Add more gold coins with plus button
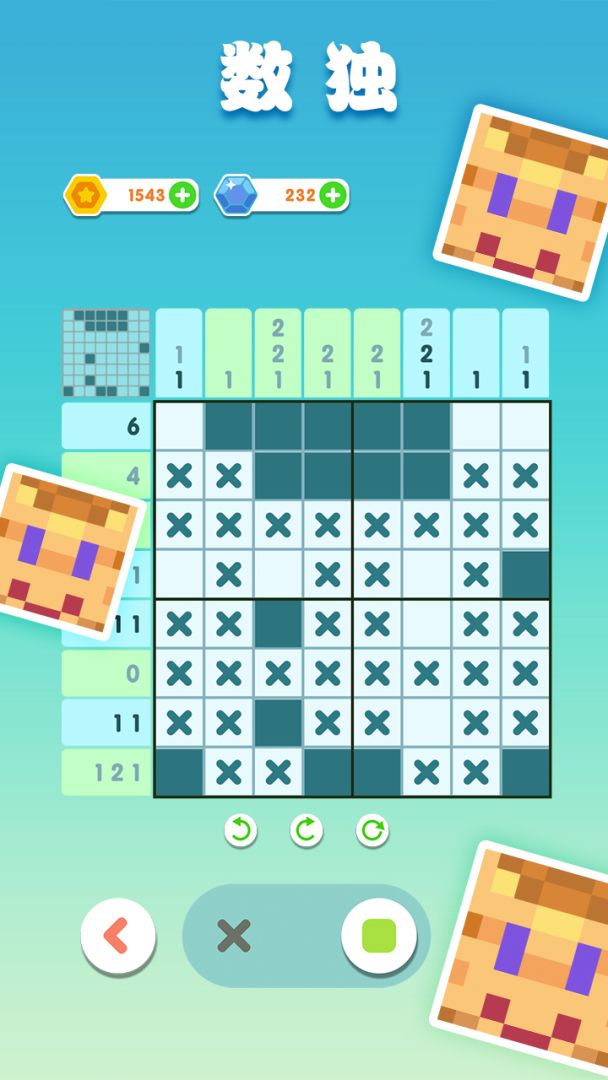 (182, 195)
